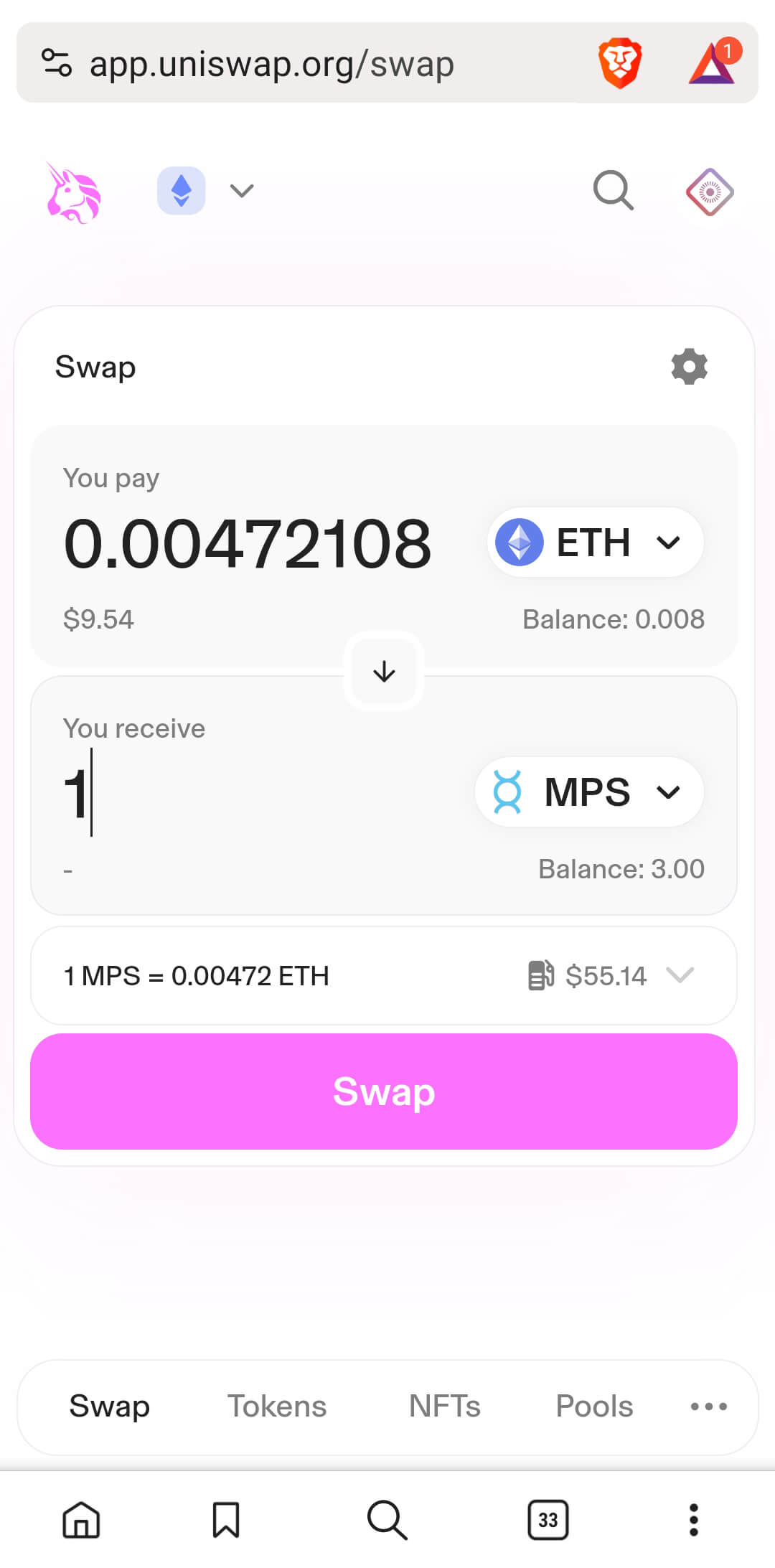775x1568 pixels.
Task: Click the Brave lion shield icon
Action: pyautogui.click(x=619, y=63)
